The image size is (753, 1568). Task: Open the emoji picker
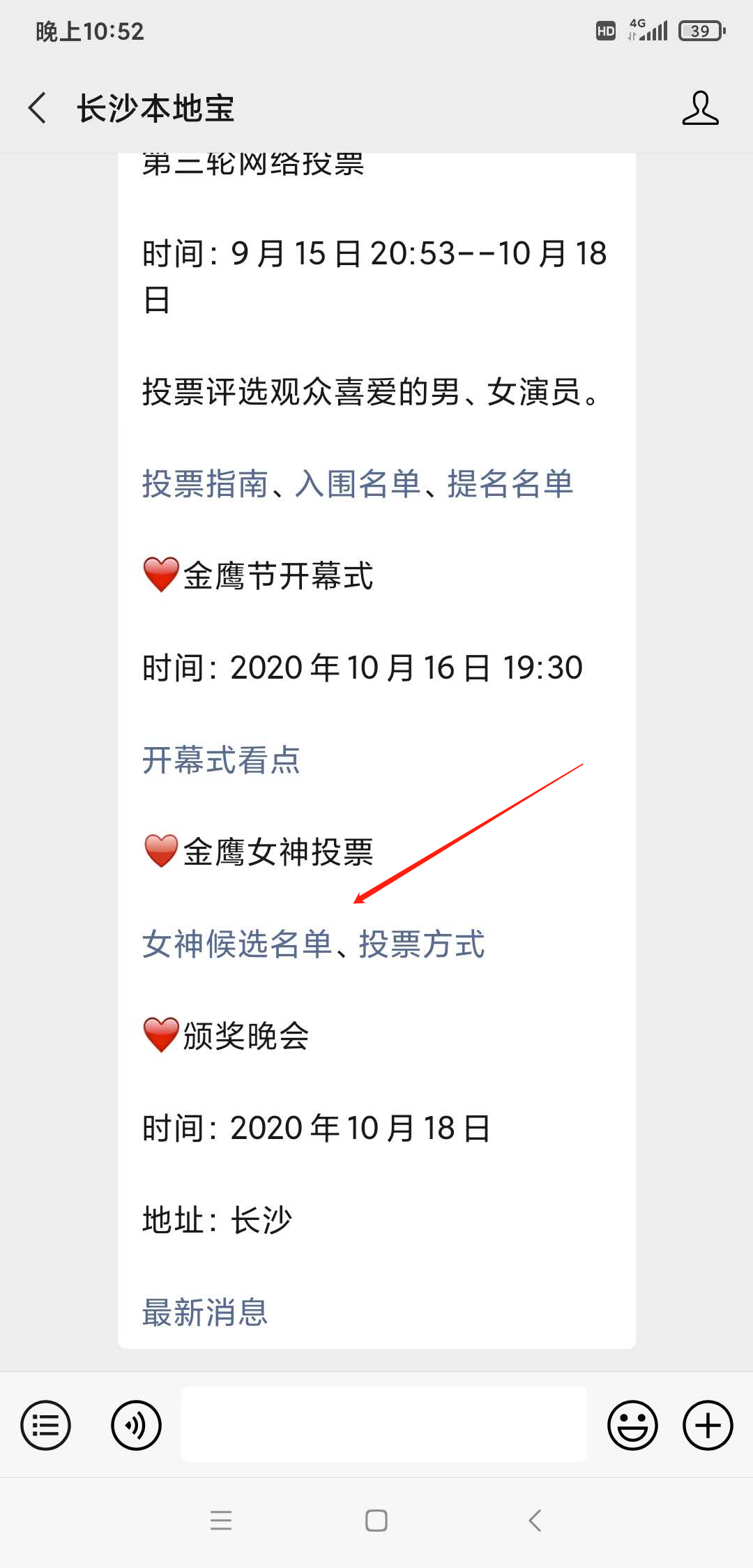[633, 1426]
